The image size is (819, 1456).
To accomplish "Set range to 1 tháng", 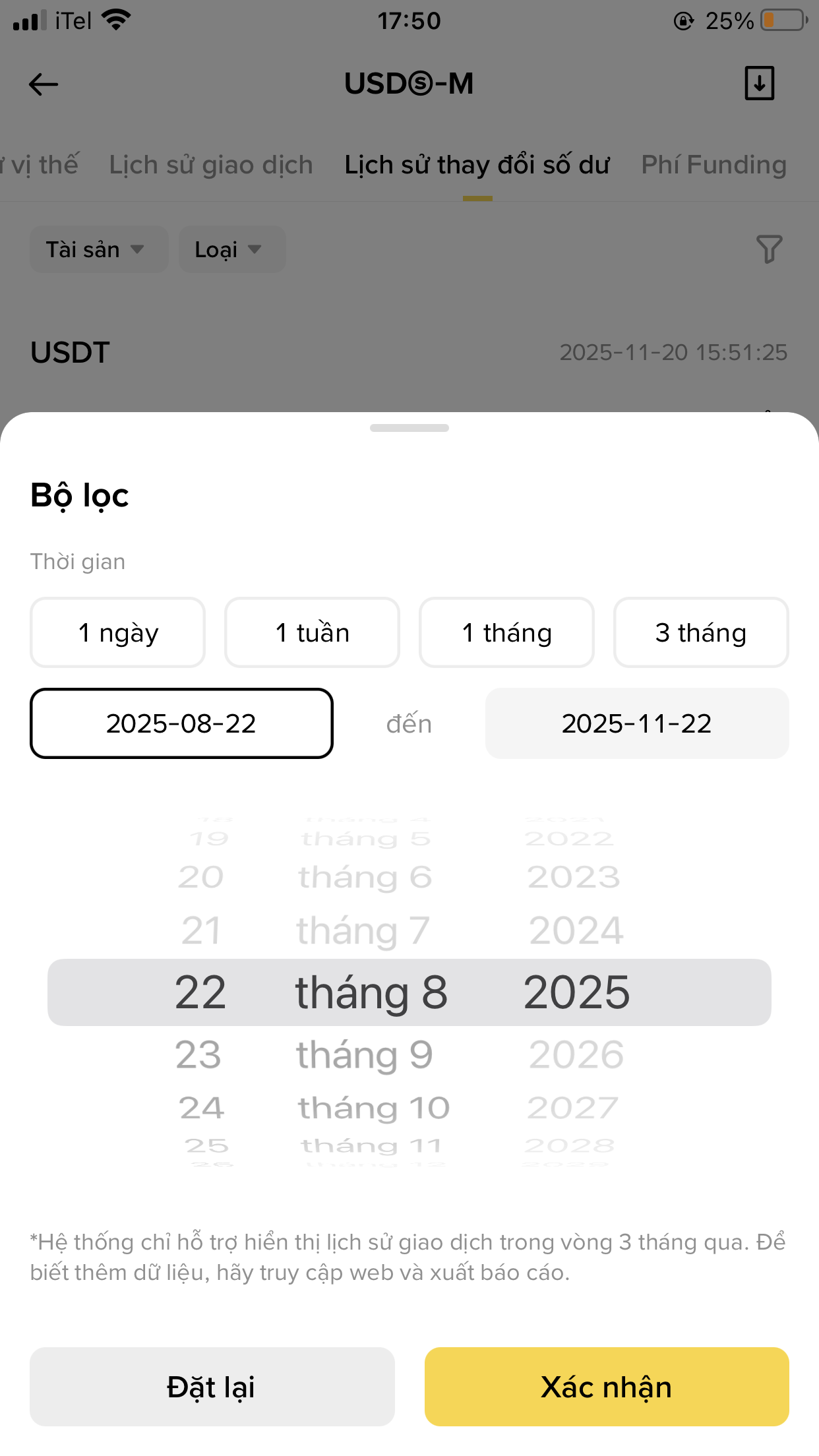I will (x=506, y=632).
